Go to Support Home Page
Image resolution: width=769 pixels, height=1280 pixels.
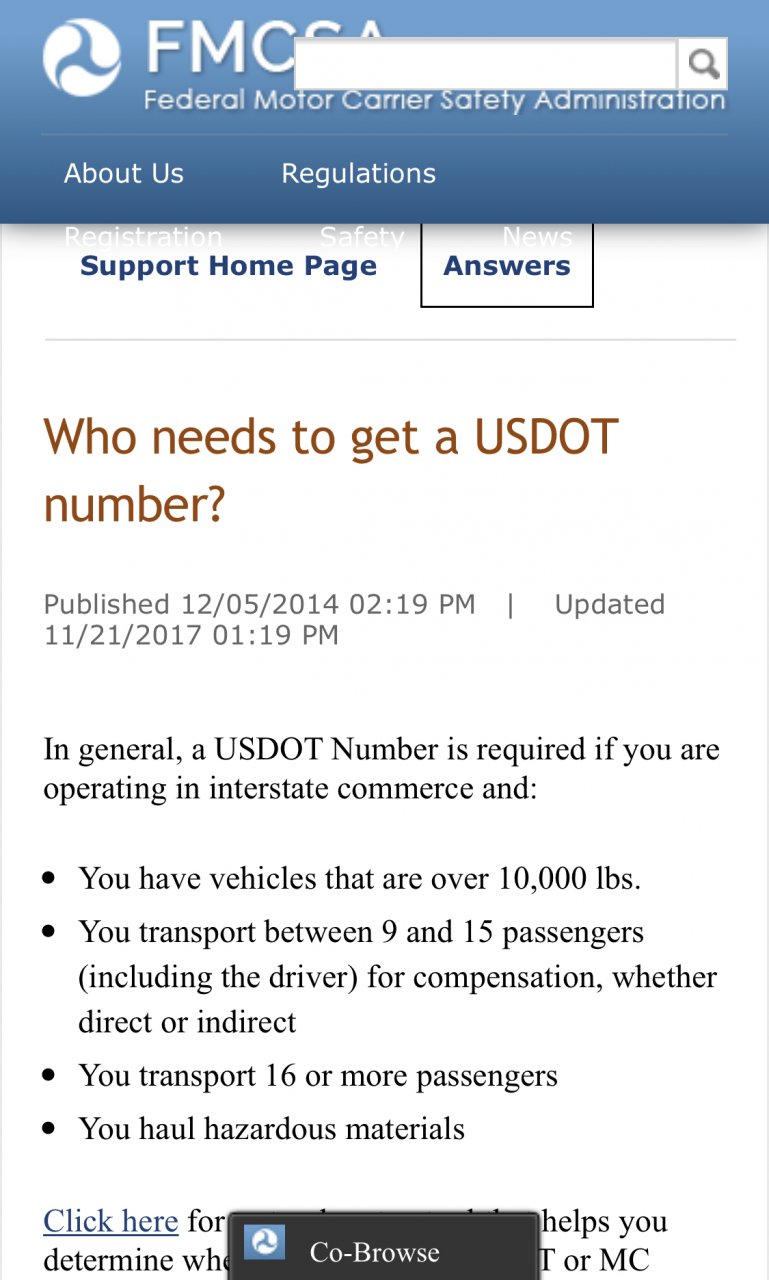pos(228,266)
